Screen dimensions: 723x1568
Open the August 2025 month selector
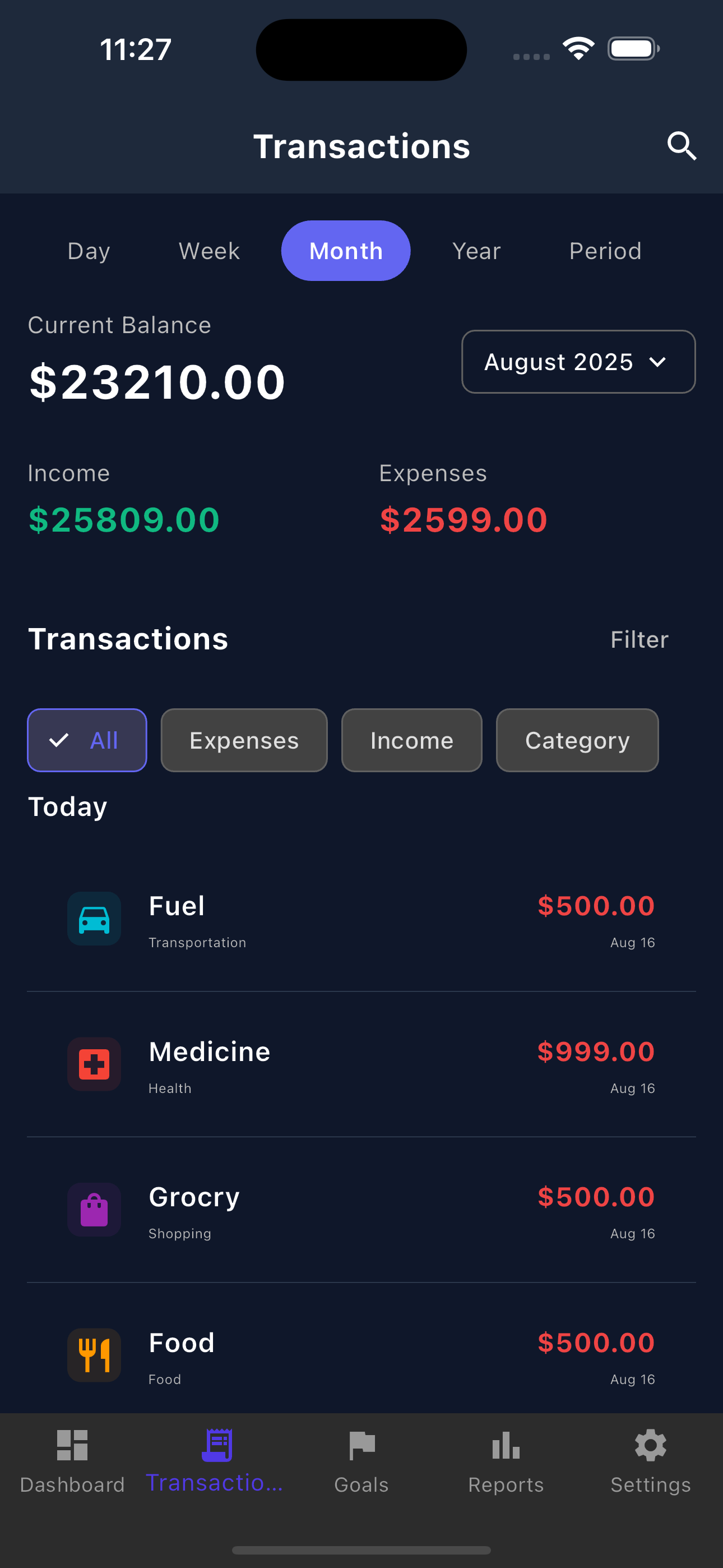click(x=577, y=362)
